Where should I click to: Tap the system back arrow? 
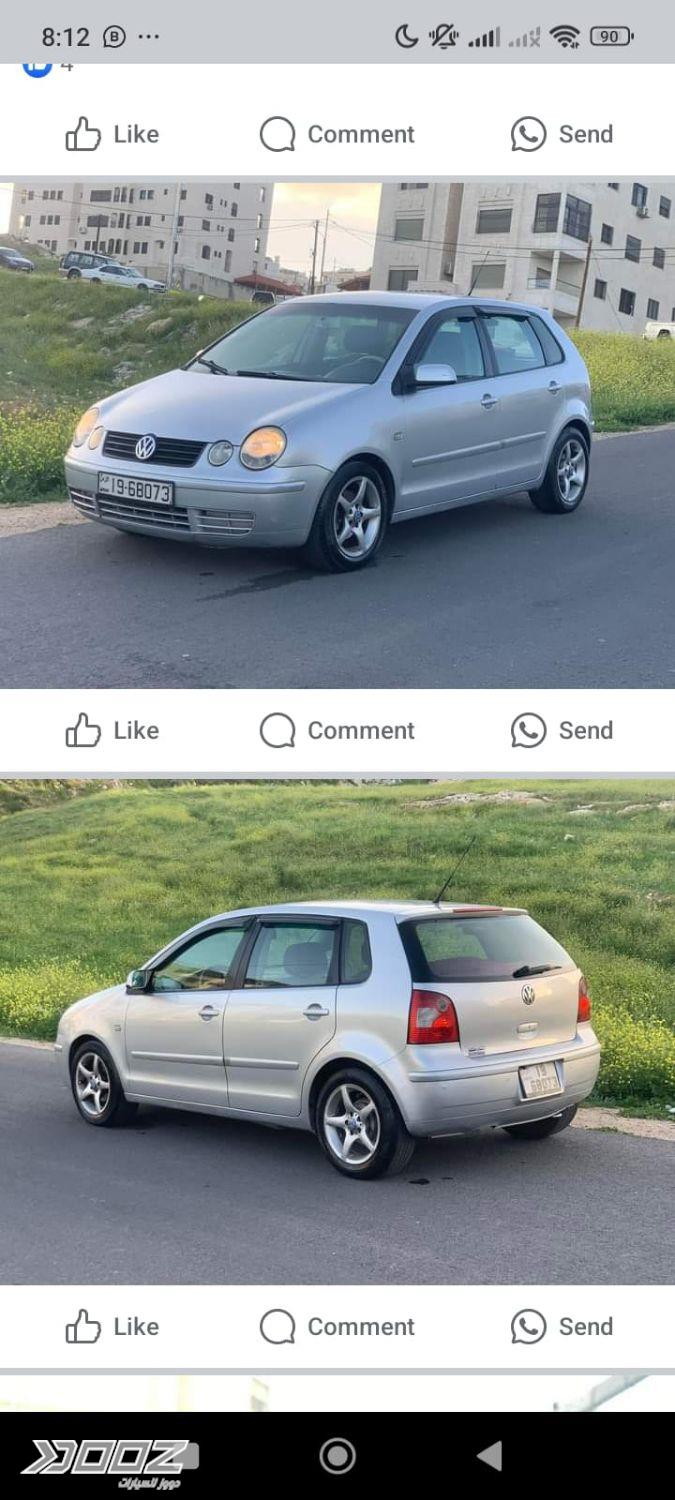point(490,1456)
